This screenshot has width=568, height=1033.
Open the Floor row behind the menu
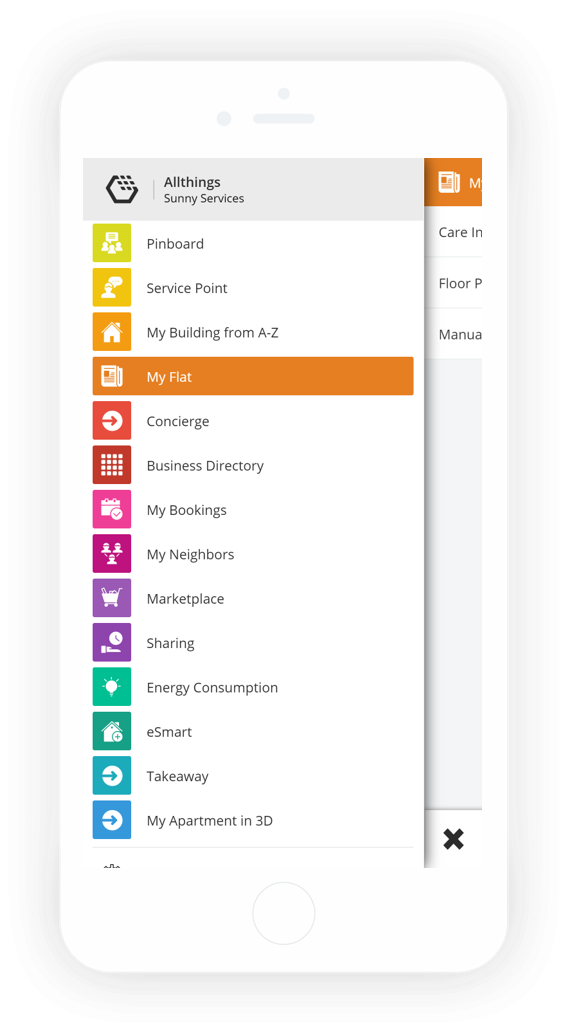coord(453,283)
